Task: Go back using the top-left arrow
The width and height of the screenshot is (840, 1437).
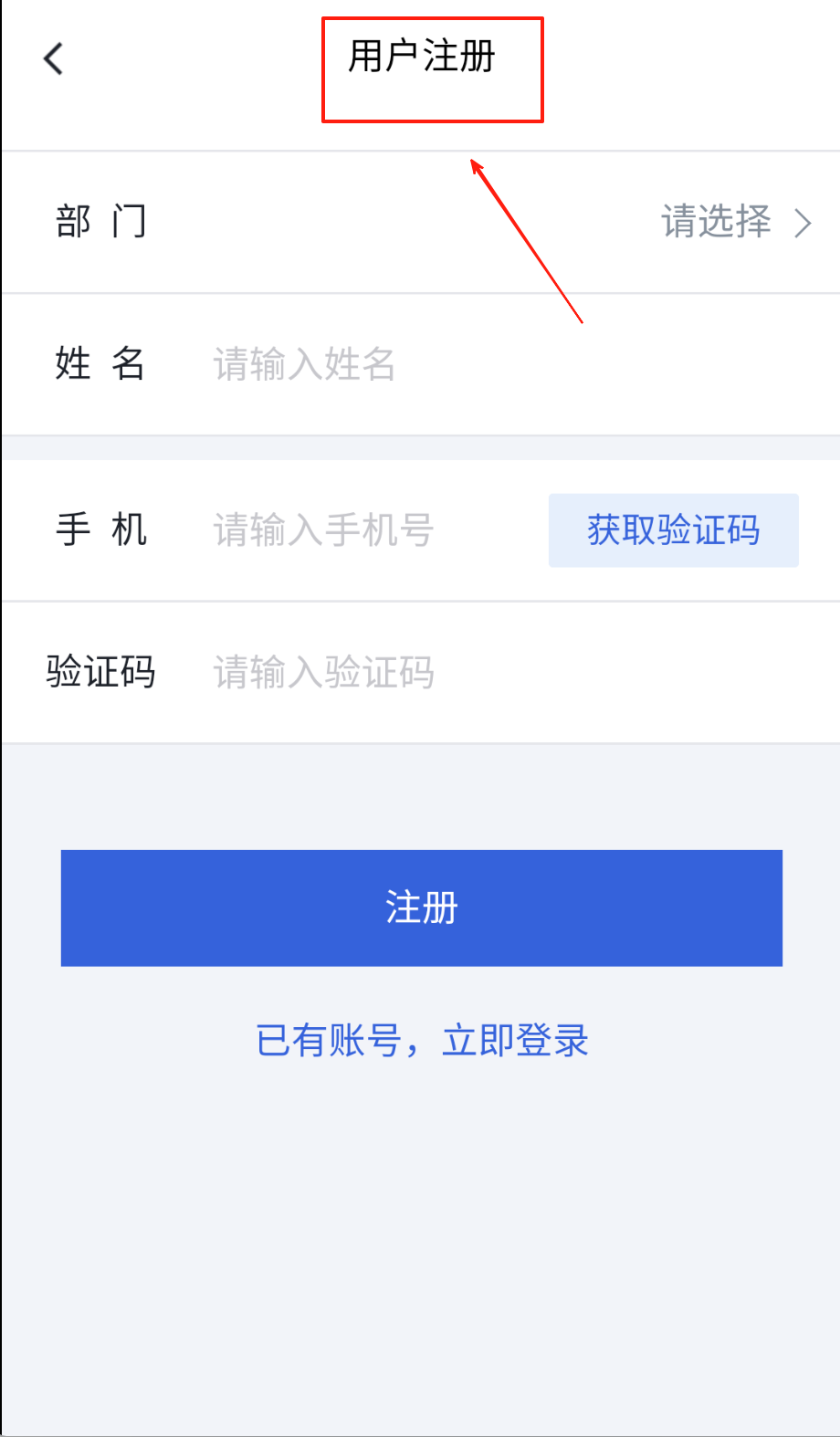Action: [x=53, y=59]
